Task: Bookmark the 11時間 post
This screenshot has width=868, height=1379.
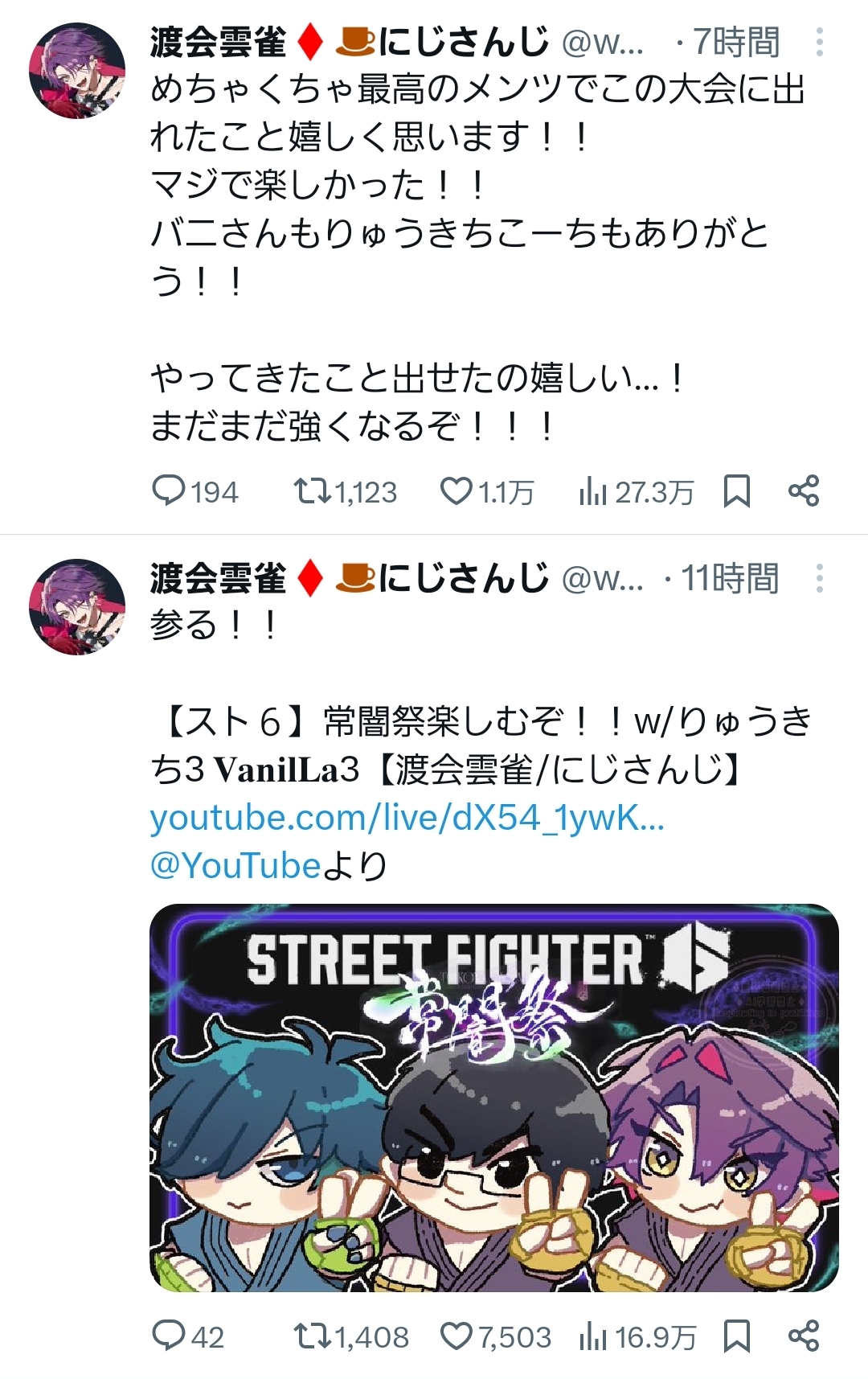Action: [736, 1336]
